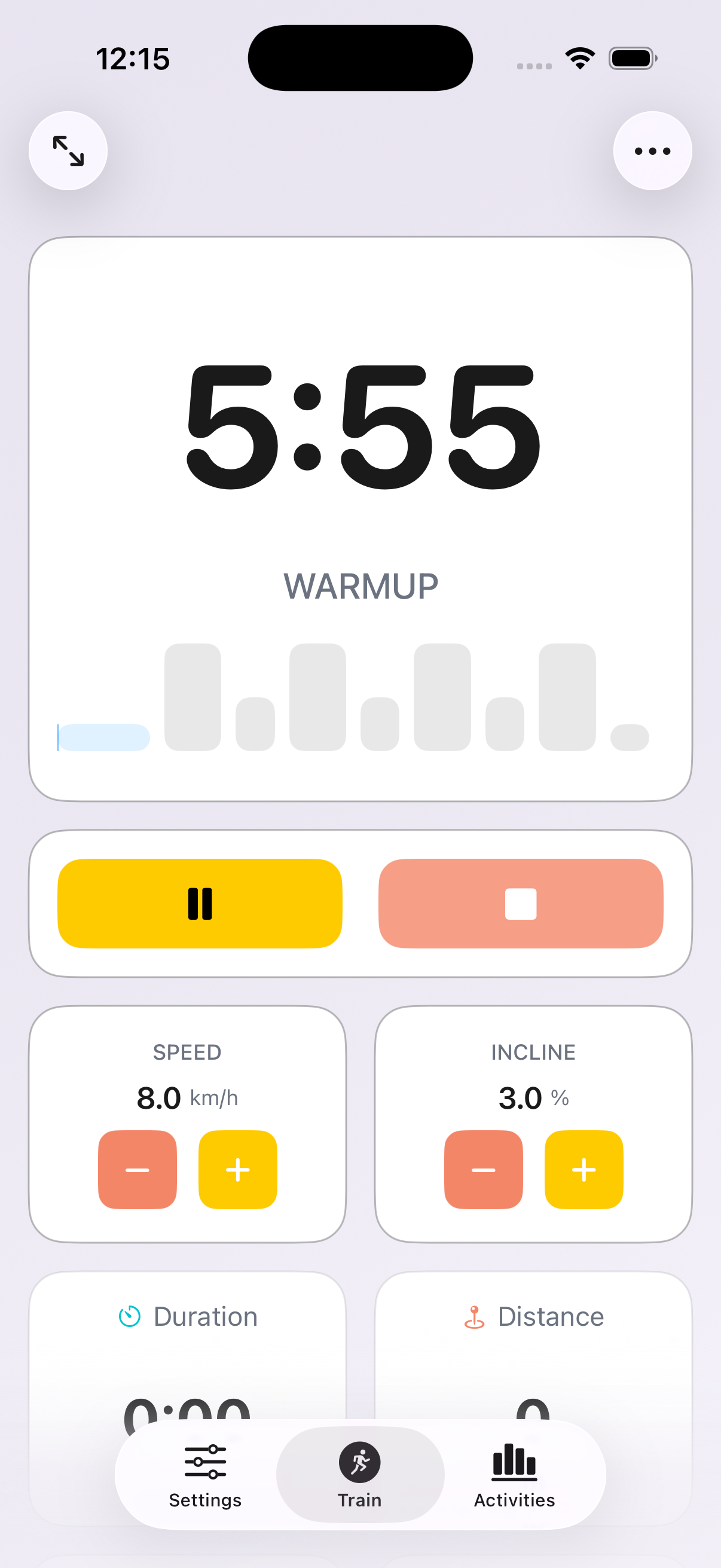This screenshot has height=1568, width=721.
Task: Increase the incline percentage
Action: pos(583,1169)
